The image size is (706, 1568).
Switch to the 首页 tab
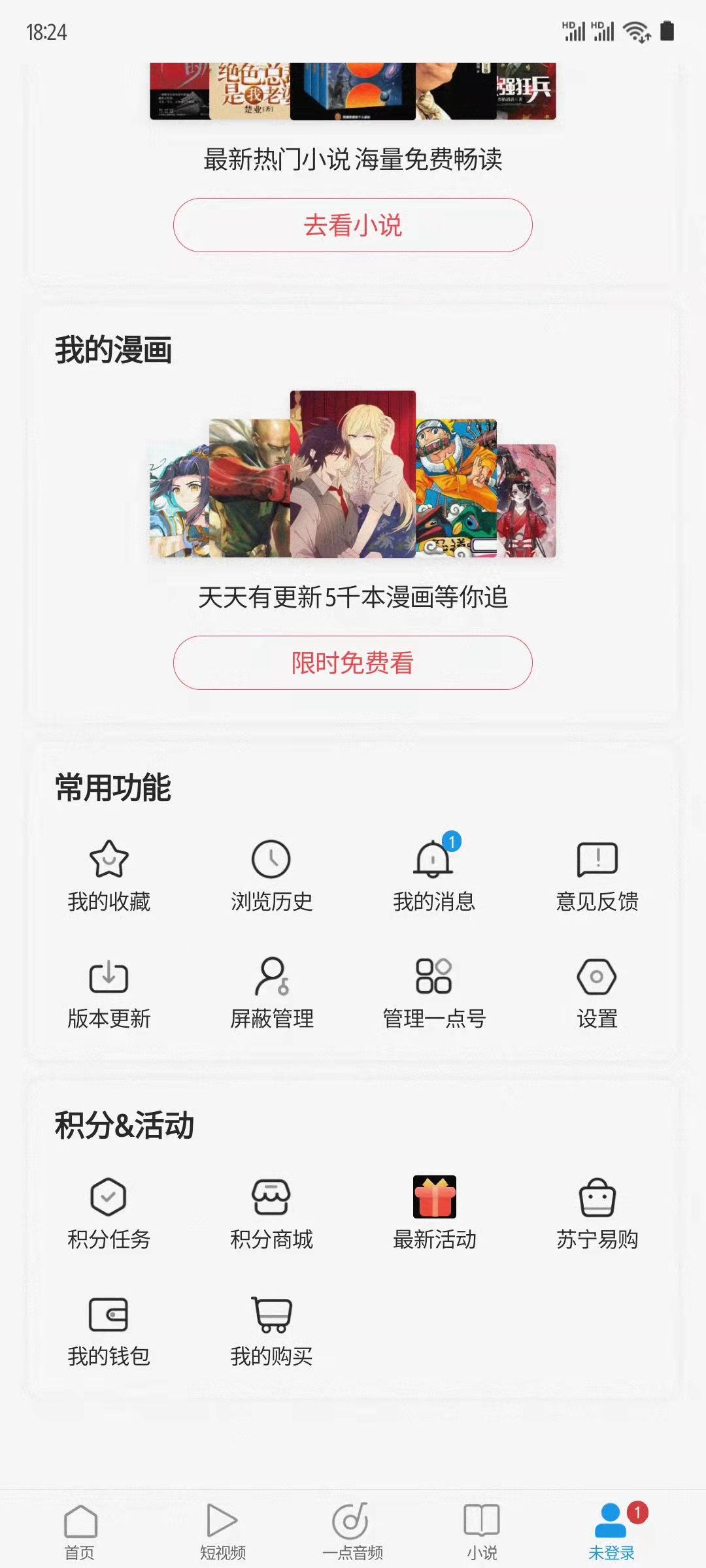80,1532
